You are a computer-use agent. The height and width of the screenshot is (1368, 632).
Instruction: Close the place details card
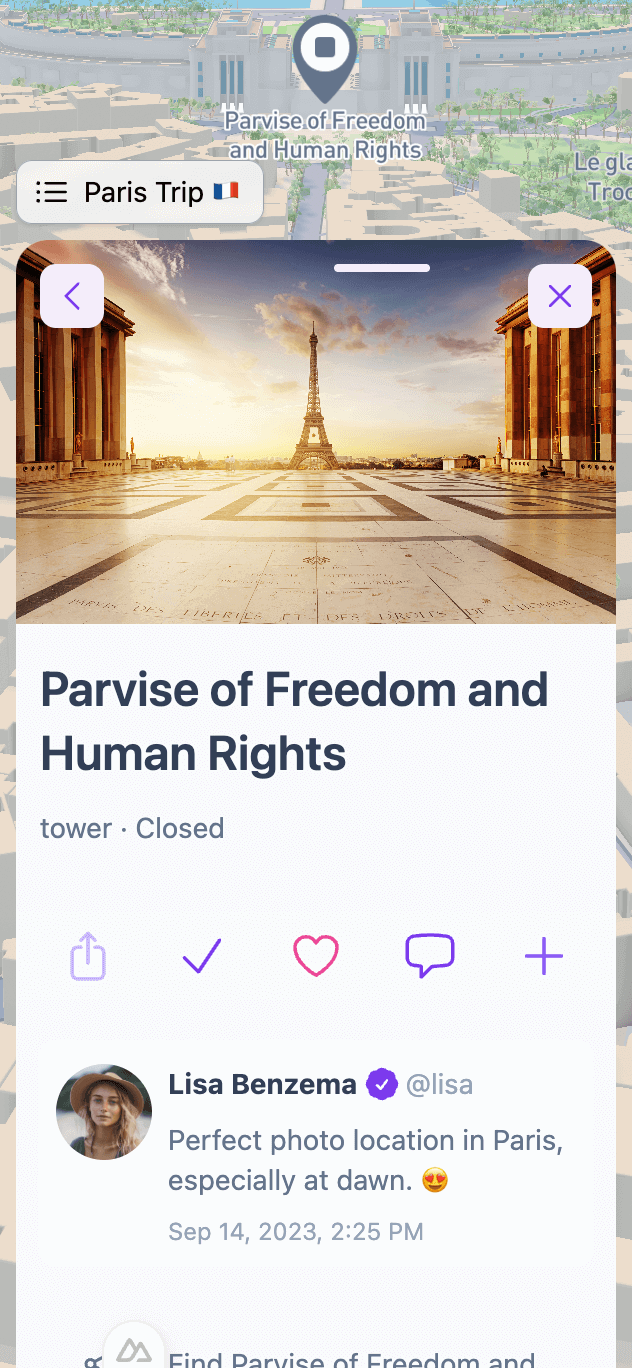click(560, 296)
